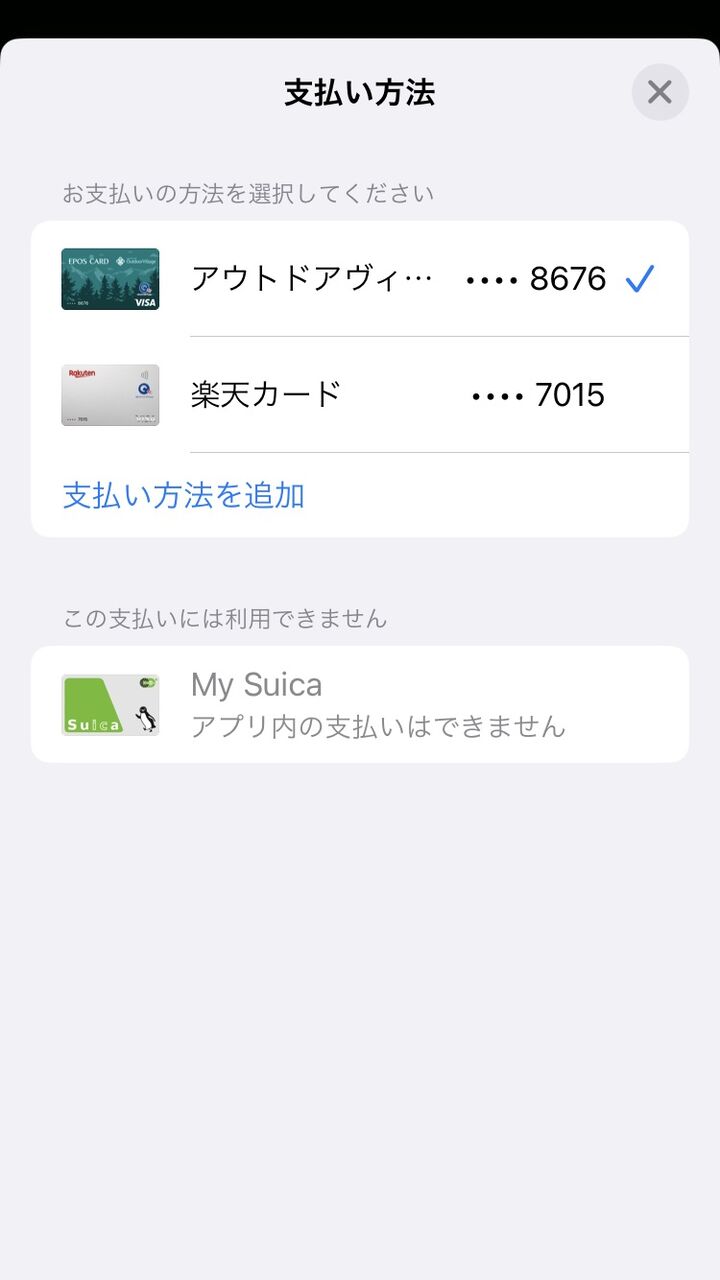This screenshot has width=720, height=1280.
Task: Select the アウトドアヴィ card ending 8676
Action: pyautogui.click(x=360, y=279)
